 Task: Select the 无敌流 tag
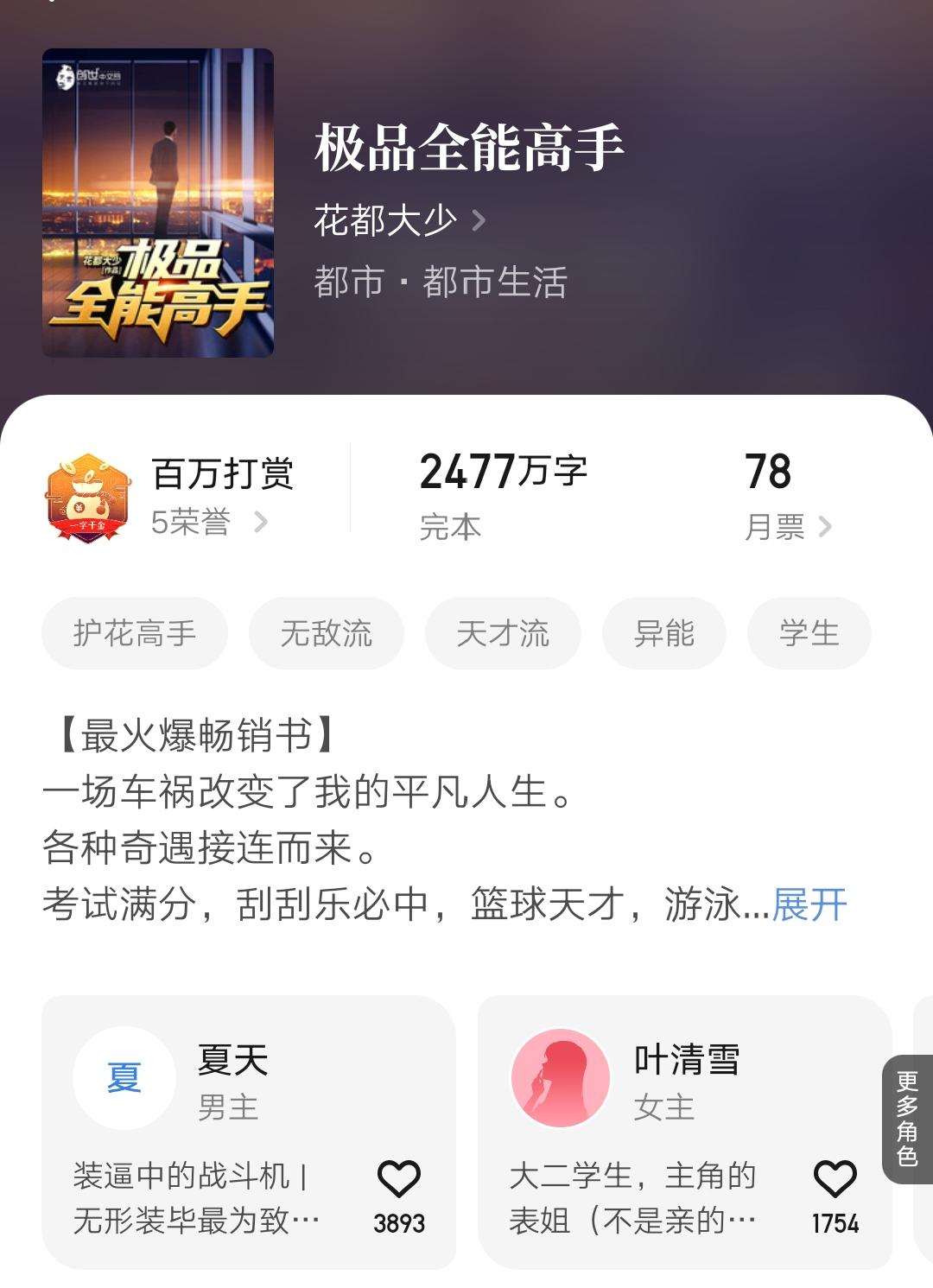click(x=326, y=633)
